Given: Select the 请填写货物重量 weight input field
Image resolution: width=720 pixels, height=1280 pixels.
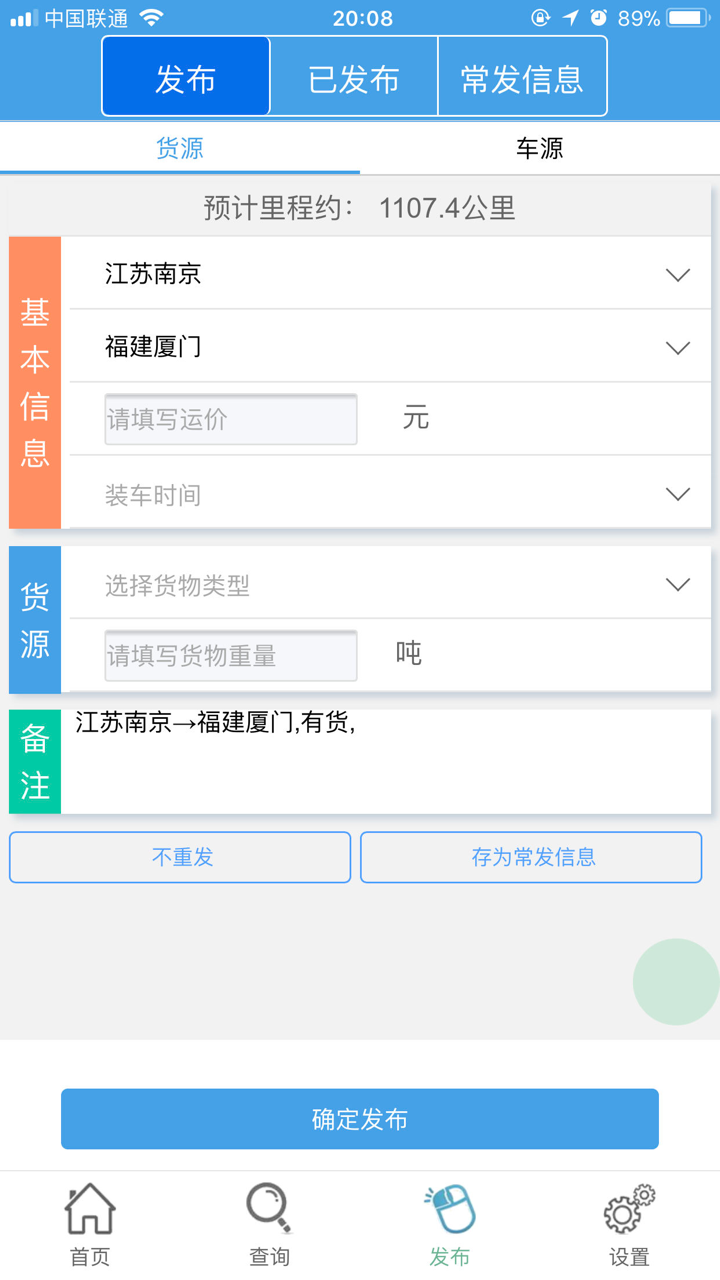Looking at the screenshot, I should (230, 655).
